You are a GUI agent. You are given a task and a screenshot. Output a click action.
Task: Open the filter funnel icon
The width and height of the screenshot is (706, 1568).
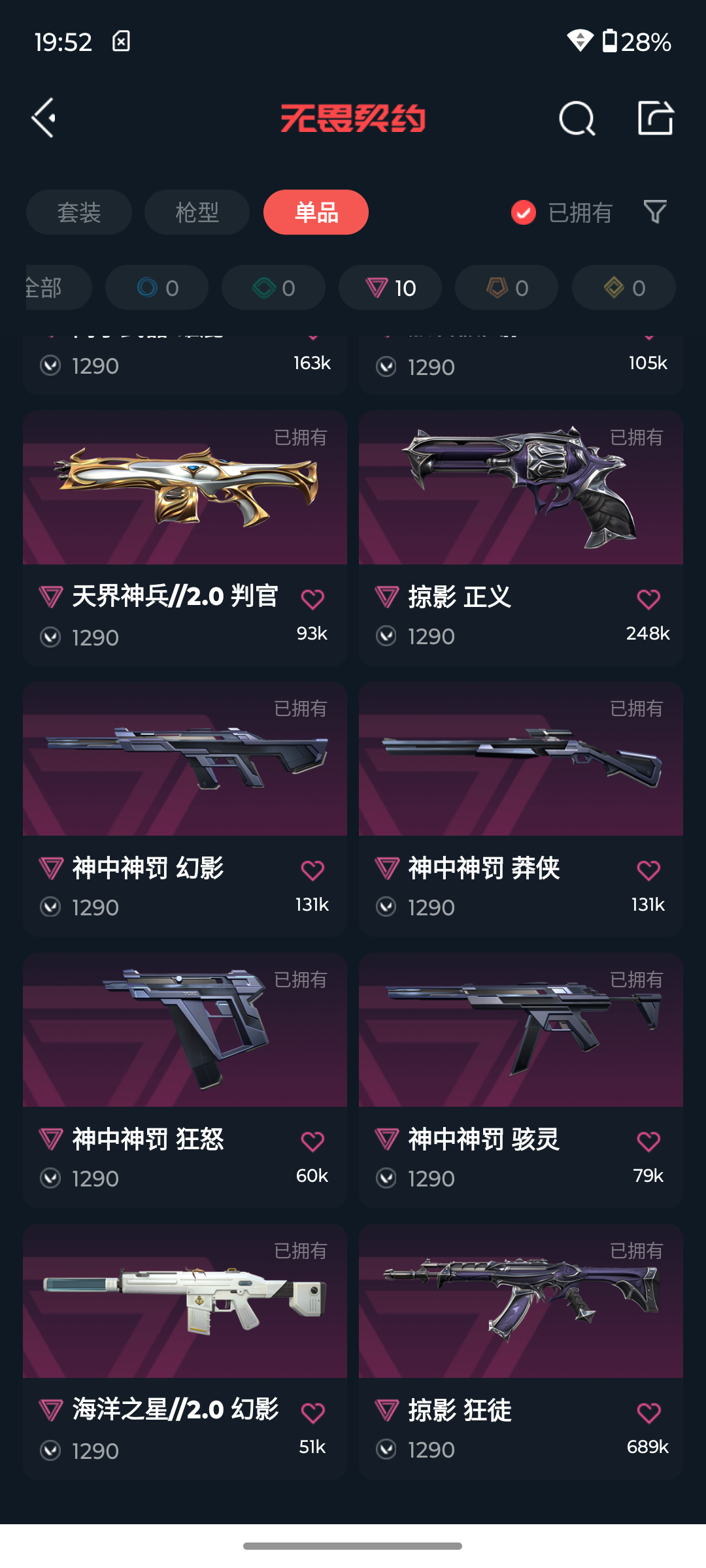point(655,212)
